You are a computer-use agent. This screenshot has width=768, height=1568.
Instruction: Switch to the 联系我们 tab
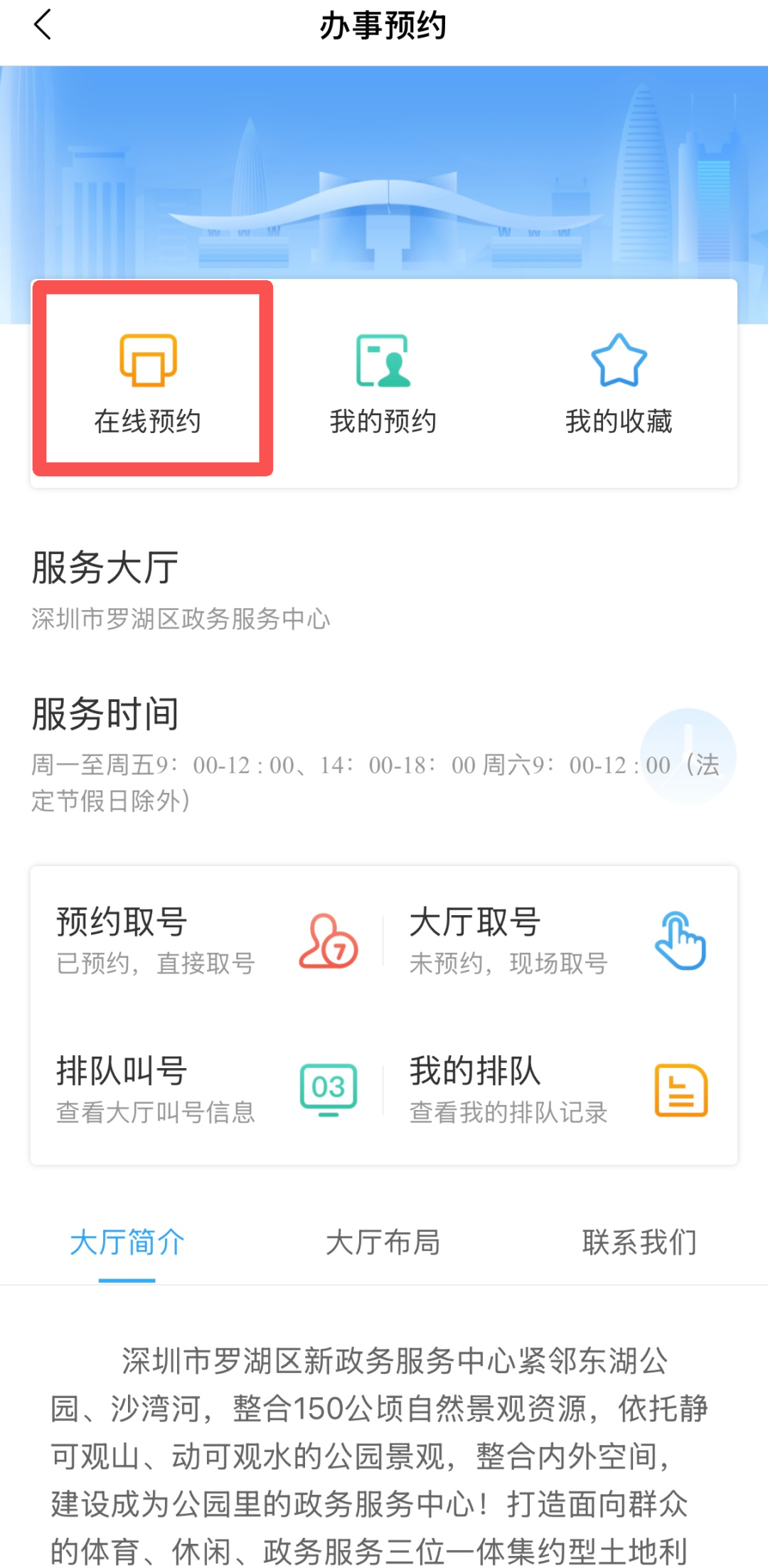point(639,1243)
